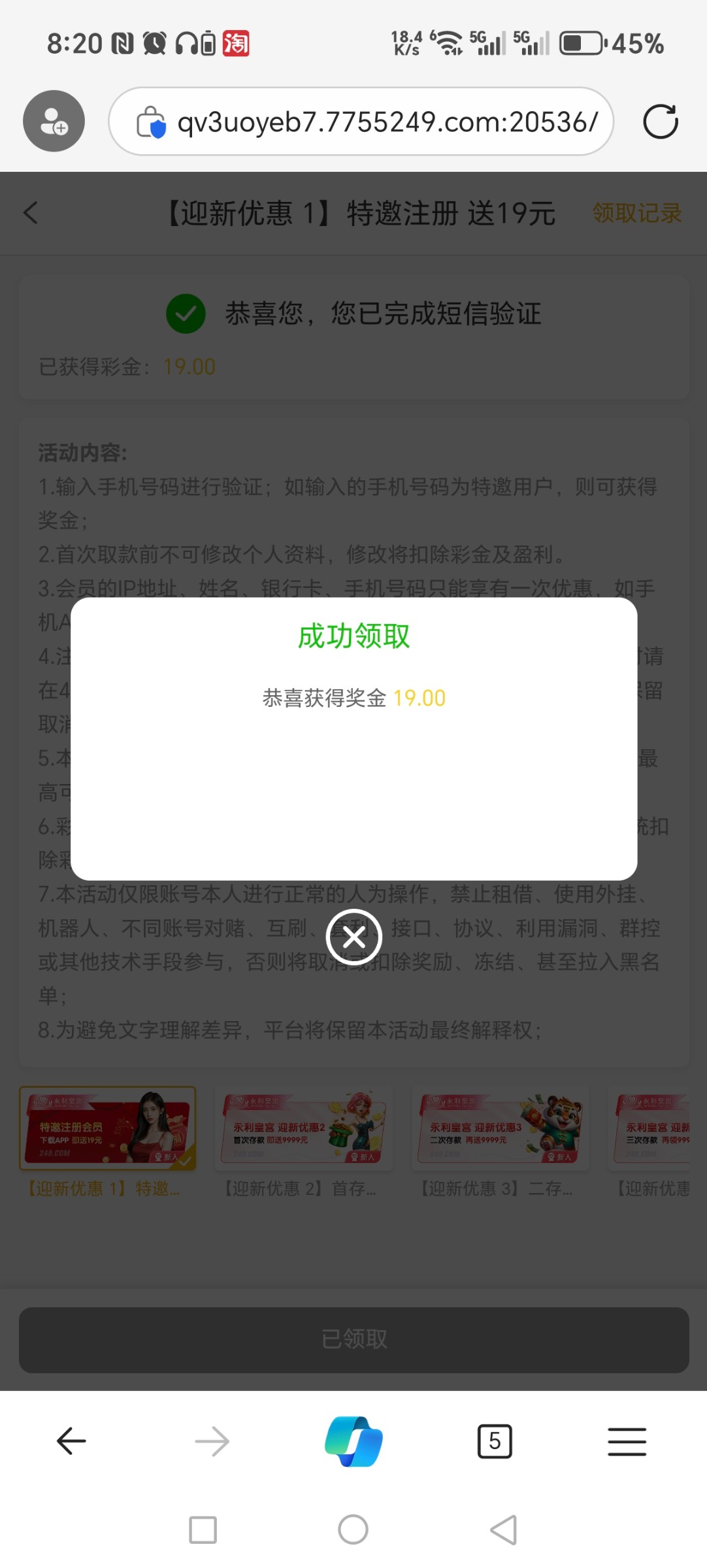Open 领取记录 claim history
Viewport: 707px width, 1568px height.
[636, 213]
